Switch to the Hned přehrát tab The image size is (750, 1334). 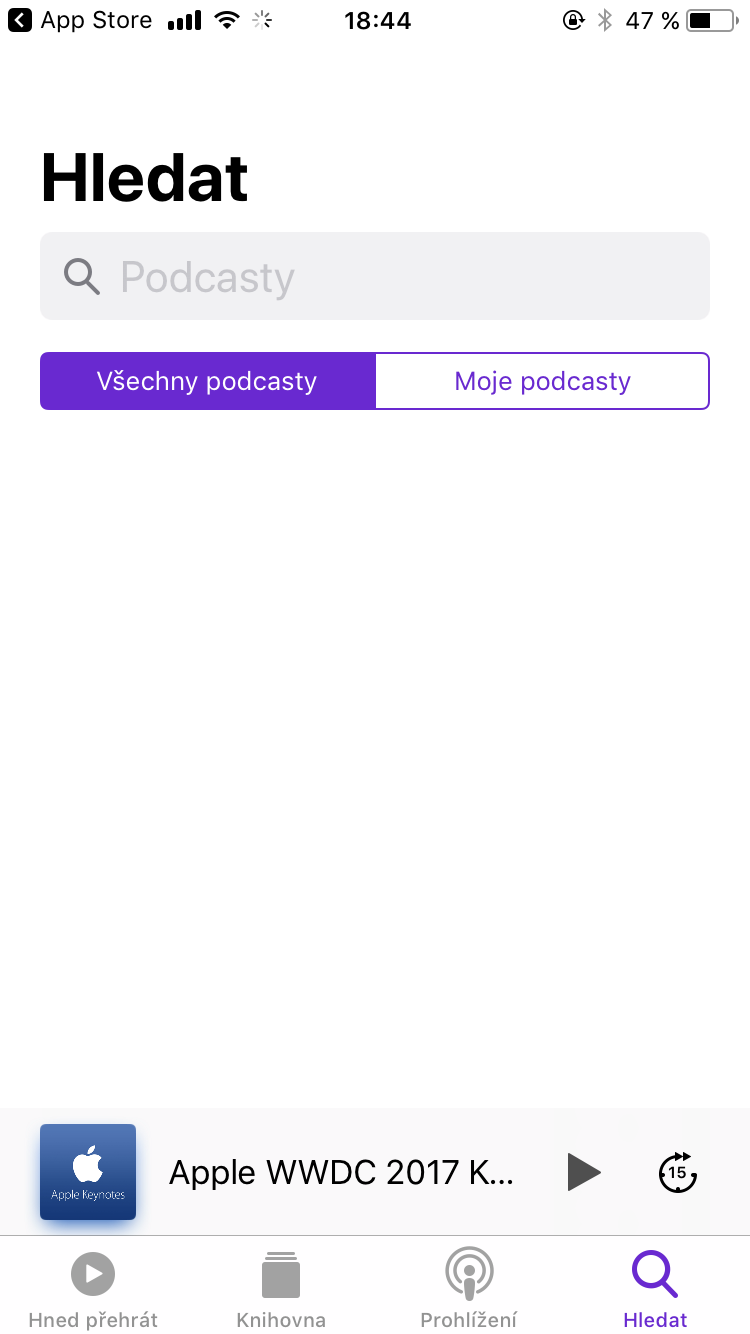click(93, 1288)
